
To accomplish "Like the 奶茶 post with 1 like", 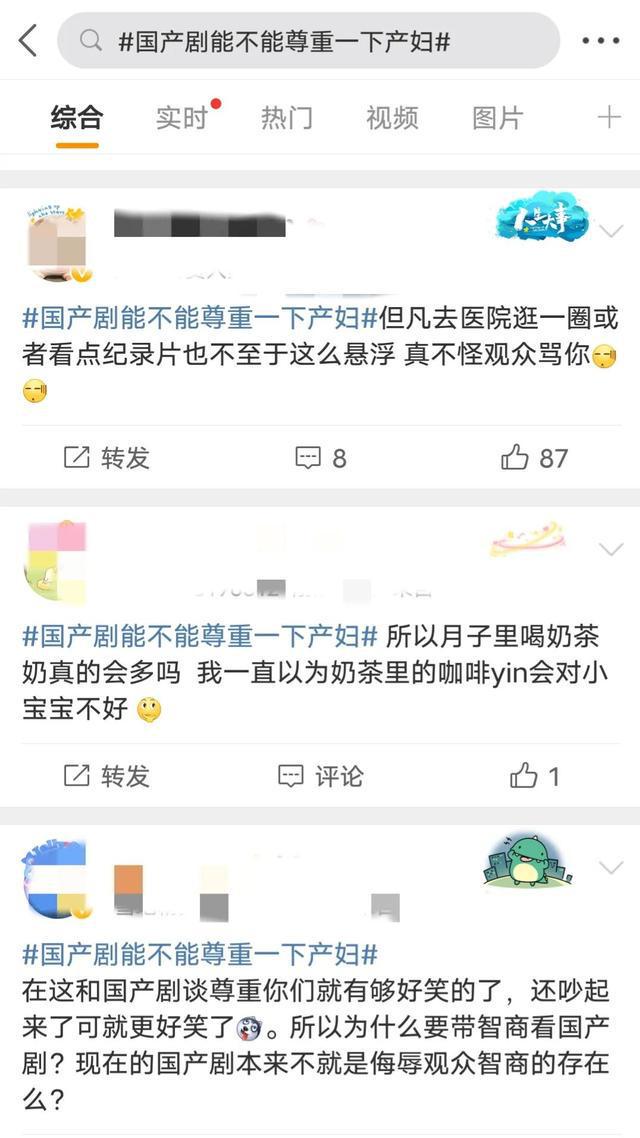I will click(x=534, y=776).
